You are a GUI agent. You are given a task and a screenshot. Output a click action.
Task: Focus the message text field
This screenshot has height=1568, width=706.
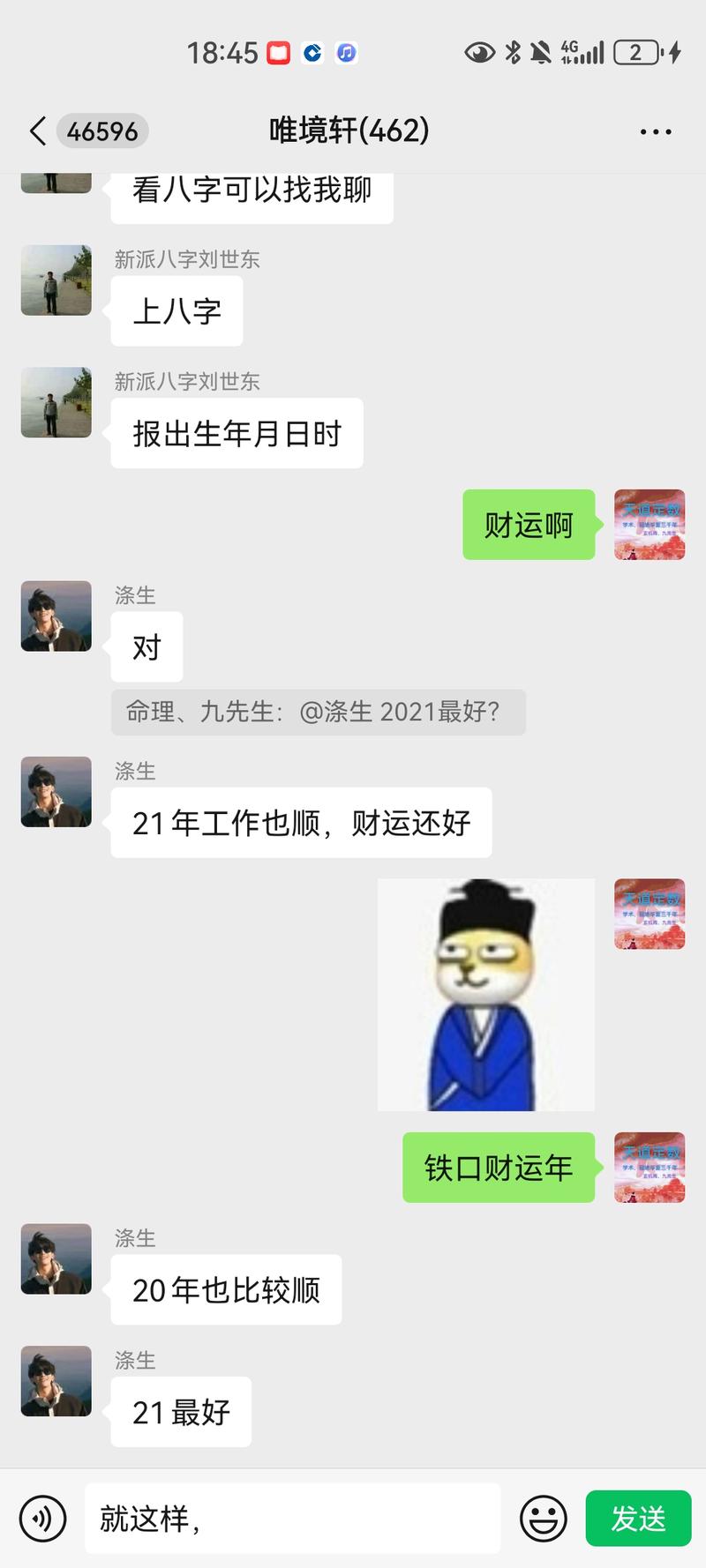(291, 1518)
